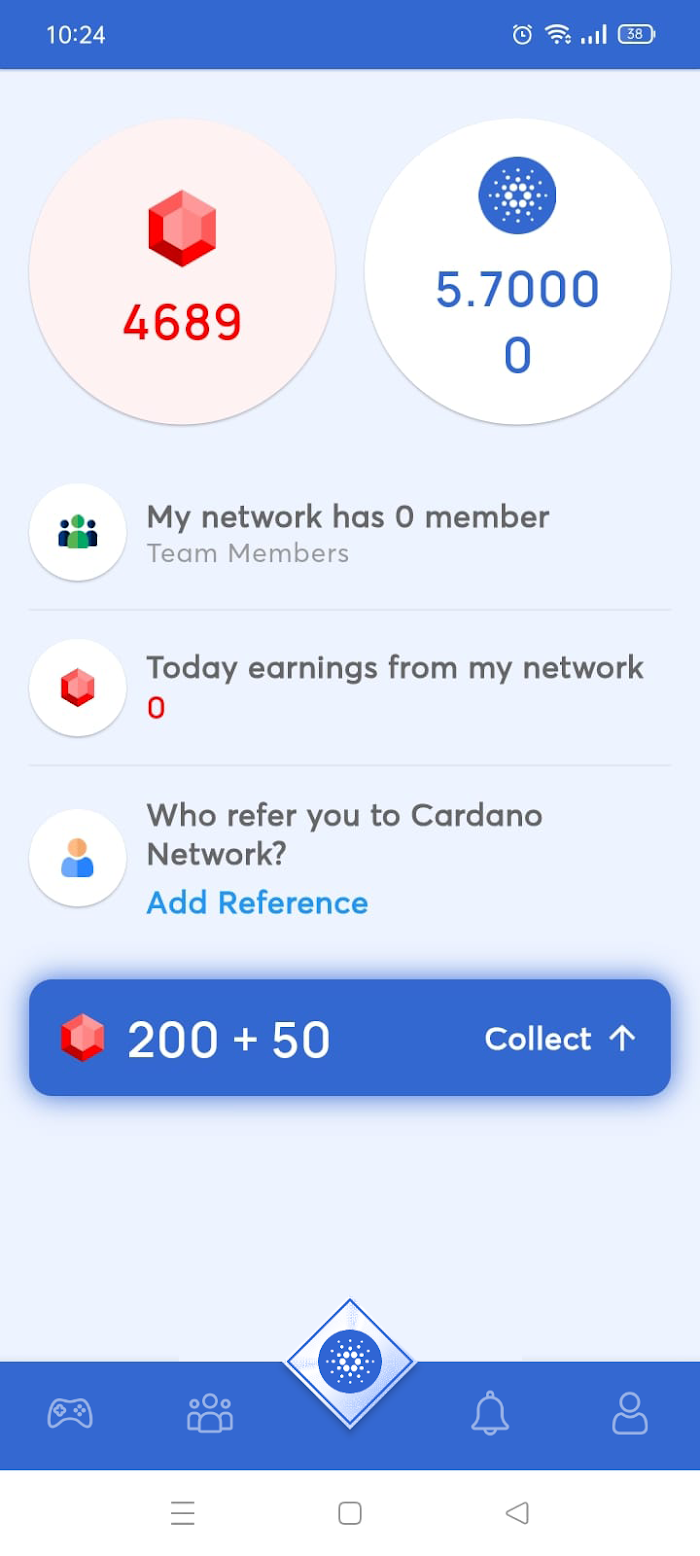700x1556 pixels.
Task: Collect the 200 + 50 gems reward
Action: tap(349, 1037)
